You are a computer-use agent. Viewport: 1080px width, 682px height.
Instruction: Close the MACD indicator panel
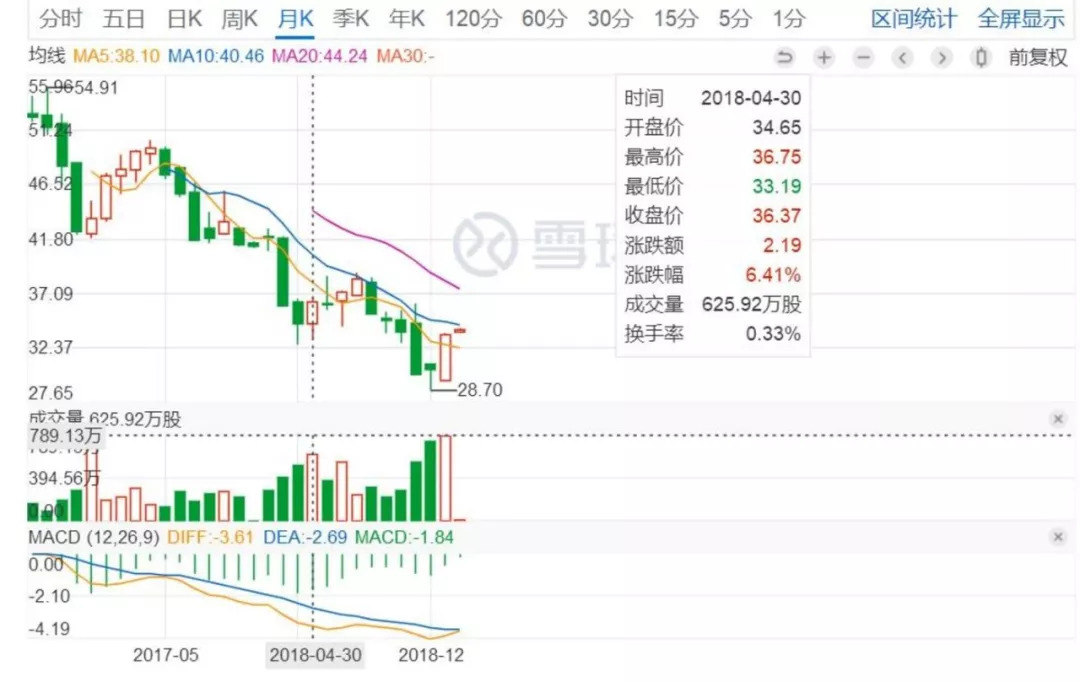pos(1058,537)
